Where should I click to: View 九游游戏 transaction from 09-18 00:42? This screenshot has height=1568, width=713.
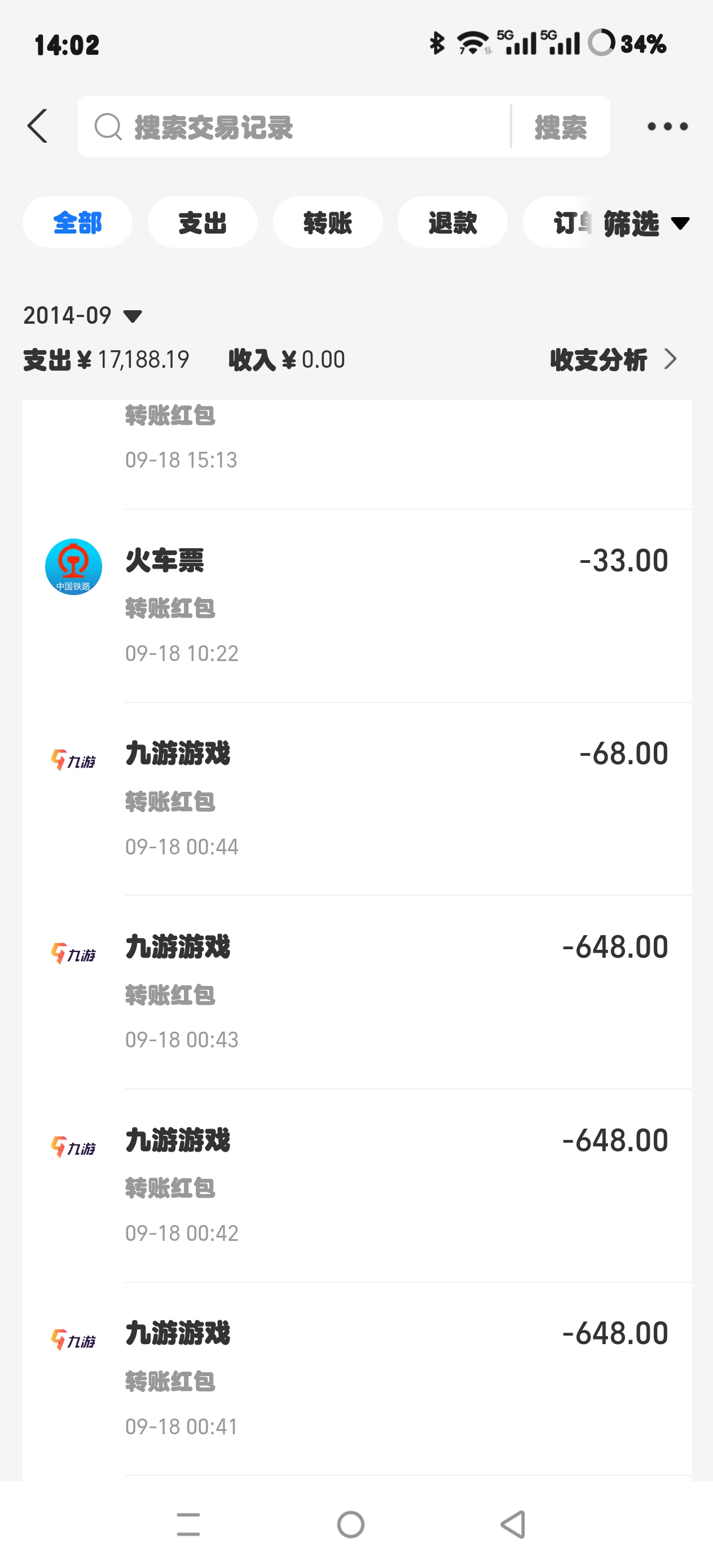pyautogui.click(x=396, y=1185)
